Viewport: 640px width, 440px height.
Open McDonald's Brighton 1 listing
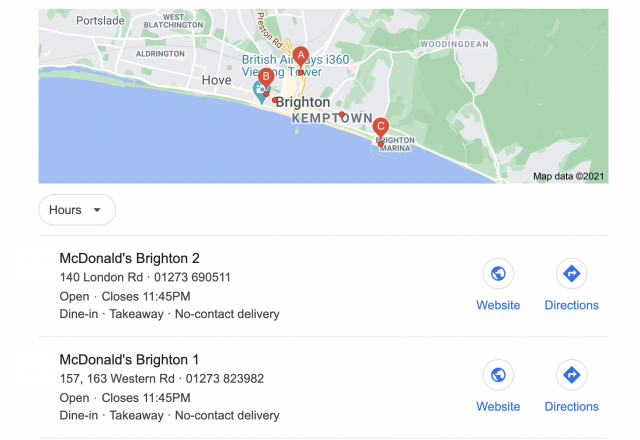point(129,359)
